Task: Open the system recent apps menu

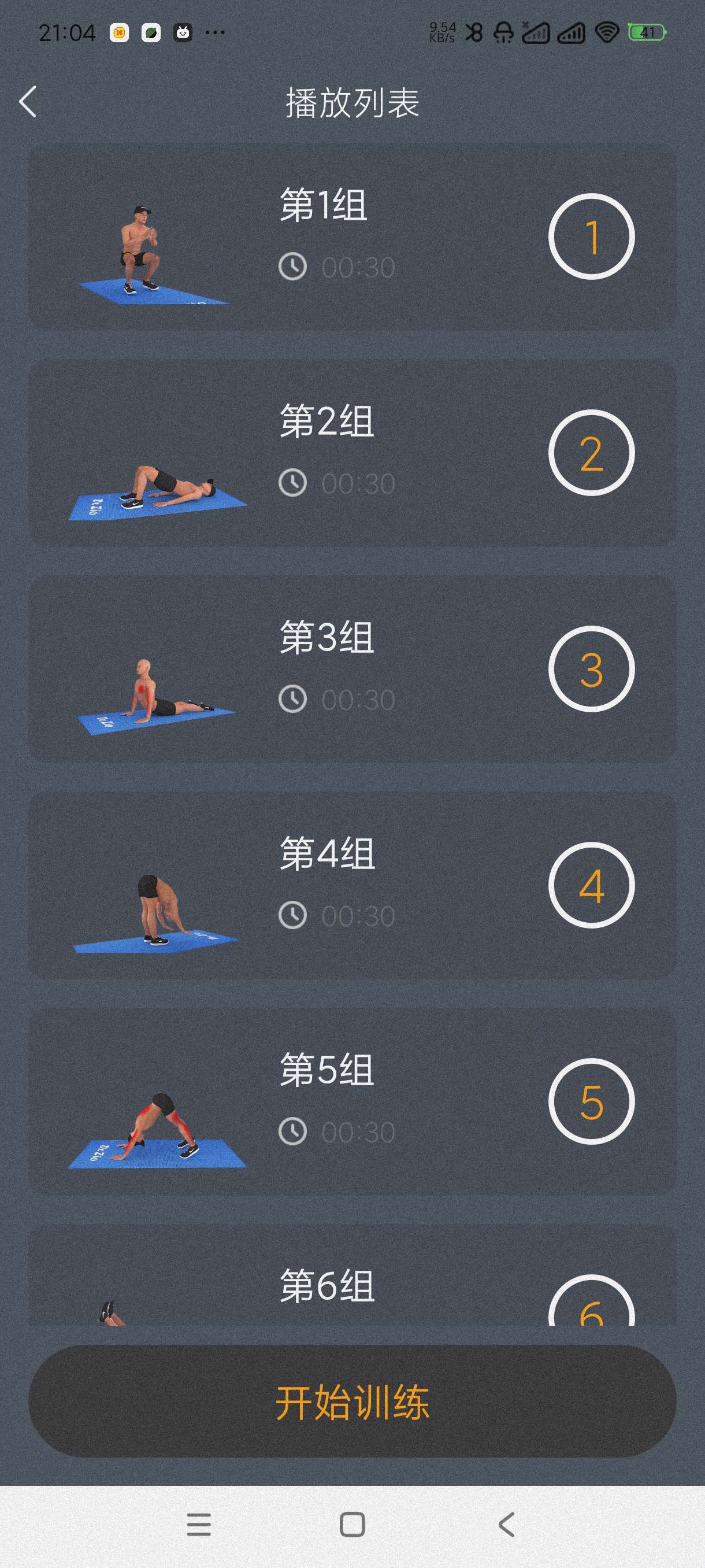Action: [x=198, y=1525]
